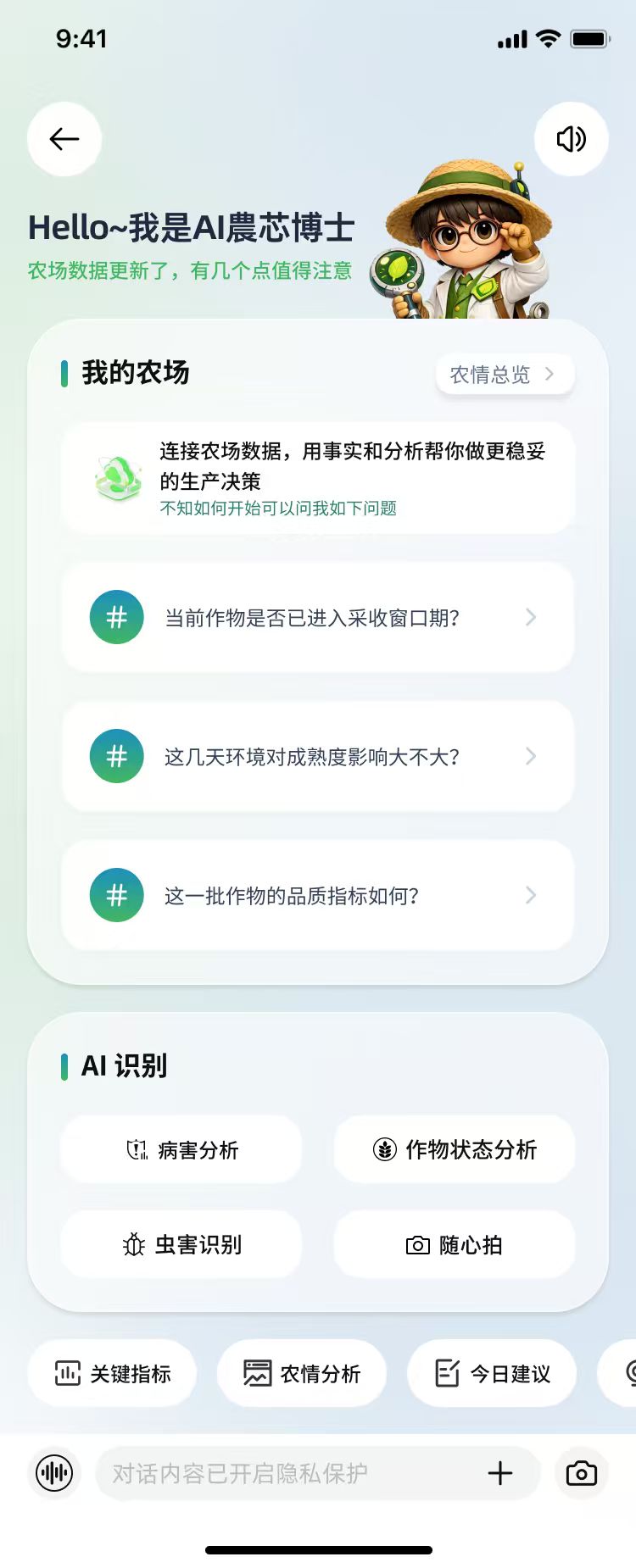This screenshot has height=1568, width=636.
Task: Toggle the speaker sound icon
Action: coord(571,139)
